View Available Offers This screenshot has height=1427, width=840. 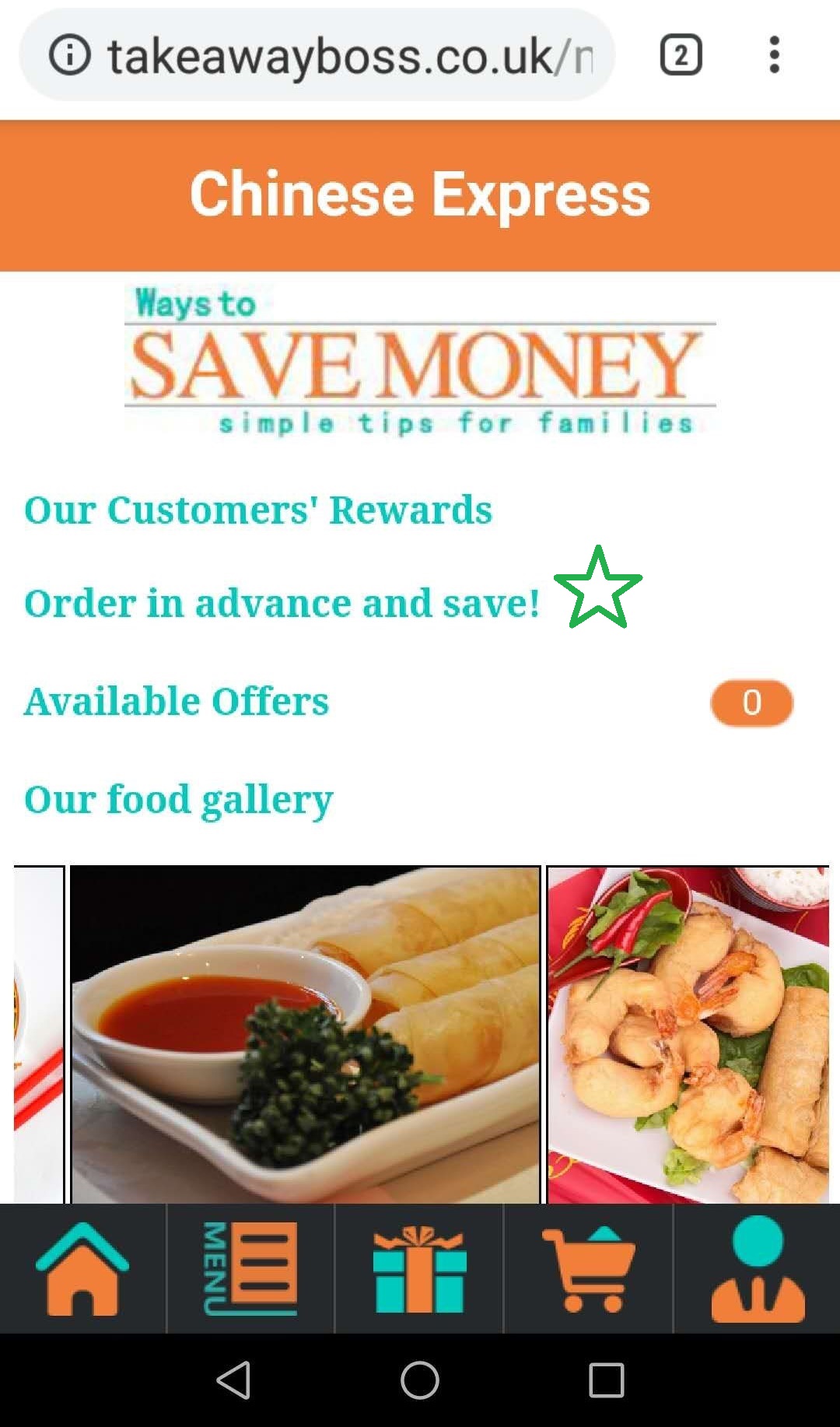(177, 702)
